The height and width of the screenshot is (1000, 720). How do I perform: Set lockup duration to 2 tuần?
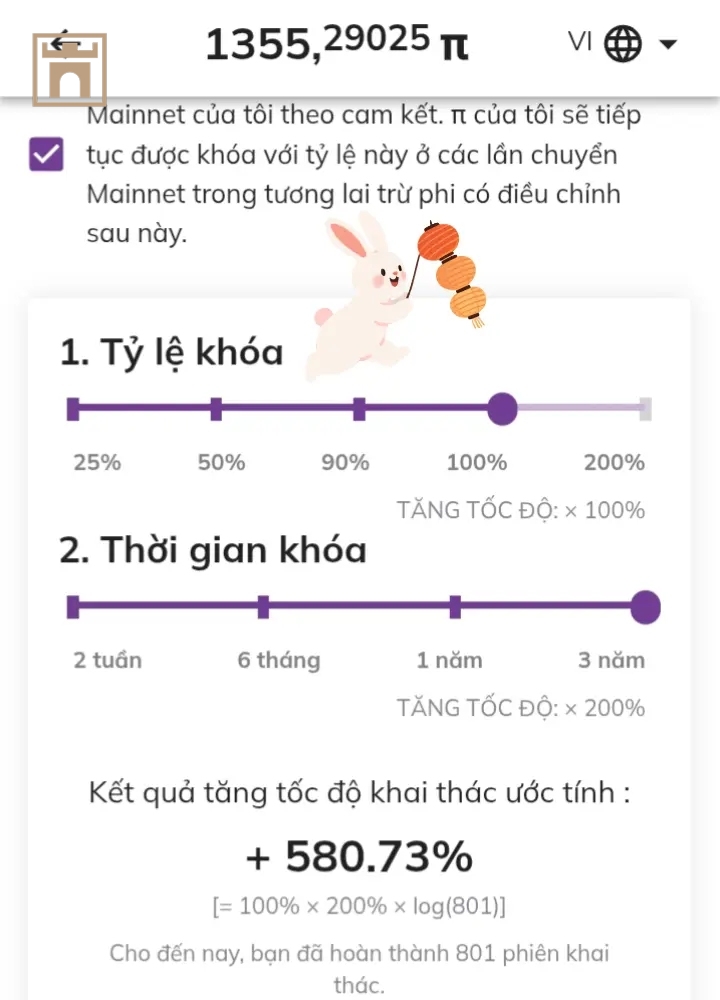[73, 607]
